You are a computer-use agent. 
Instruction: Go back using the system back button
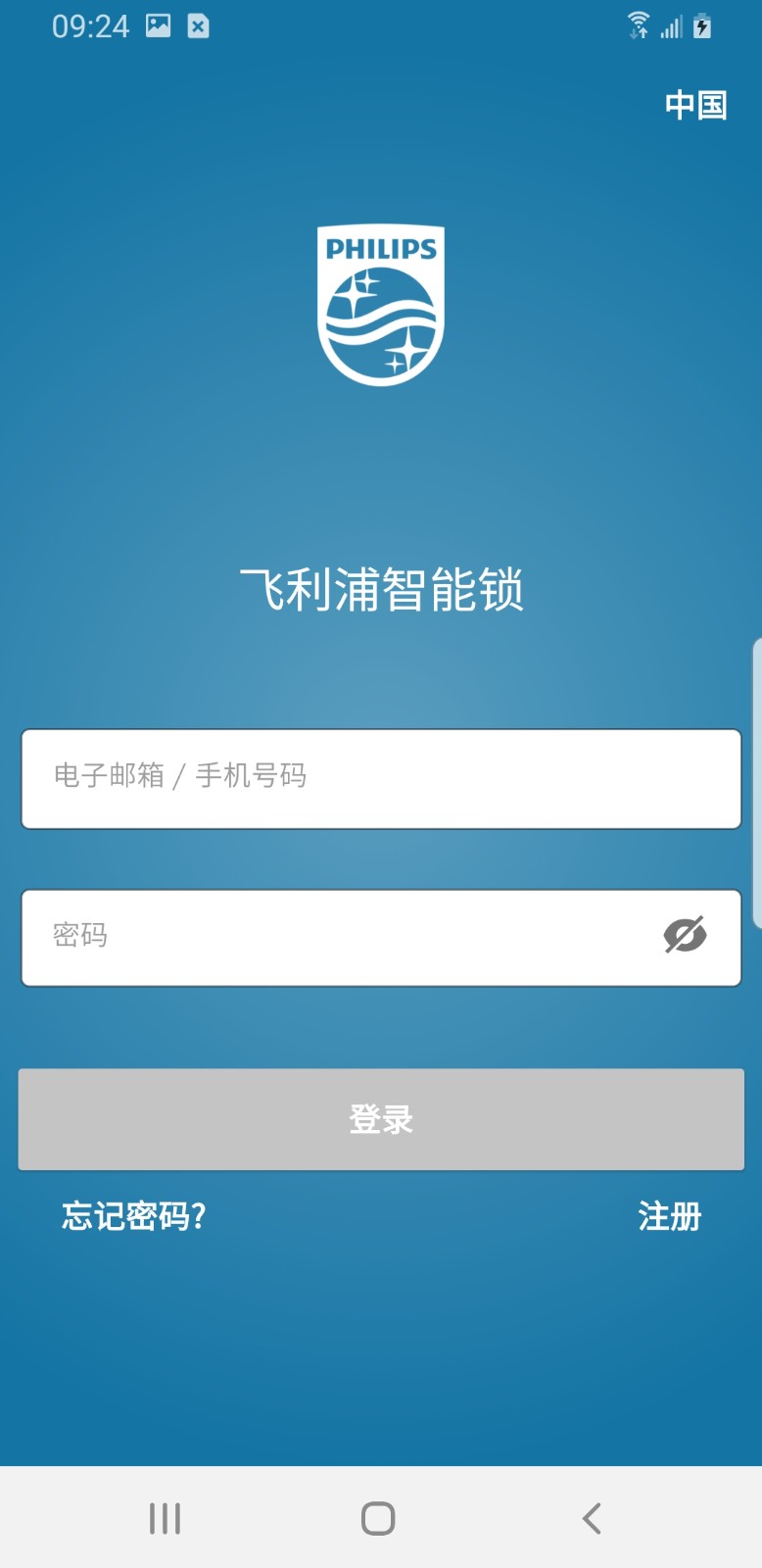pos(591,1518)
